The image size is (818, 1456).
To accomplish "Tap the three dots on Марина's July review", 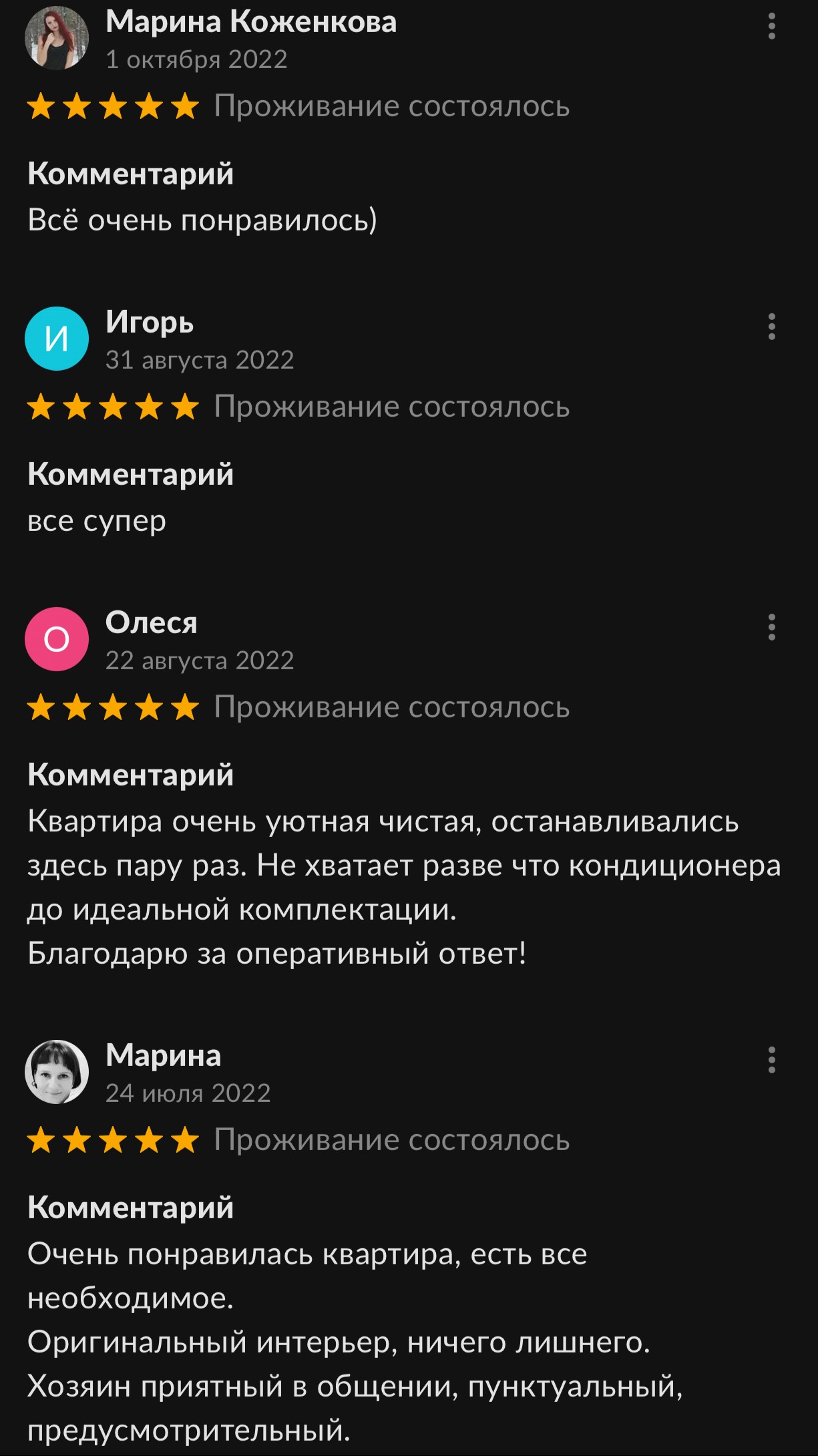I will 771,1060.
